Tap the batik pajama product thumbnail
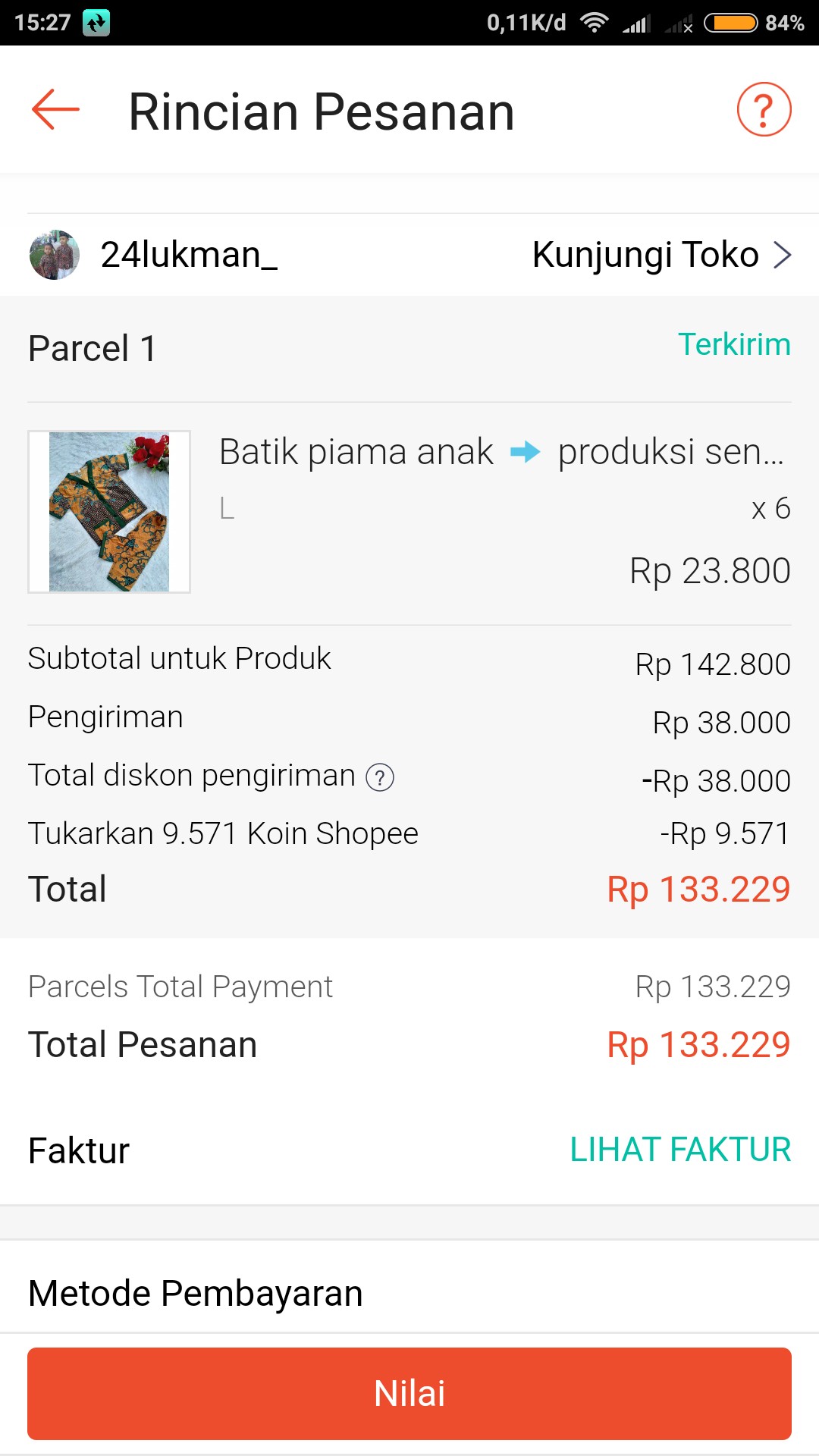 (109, 512)
